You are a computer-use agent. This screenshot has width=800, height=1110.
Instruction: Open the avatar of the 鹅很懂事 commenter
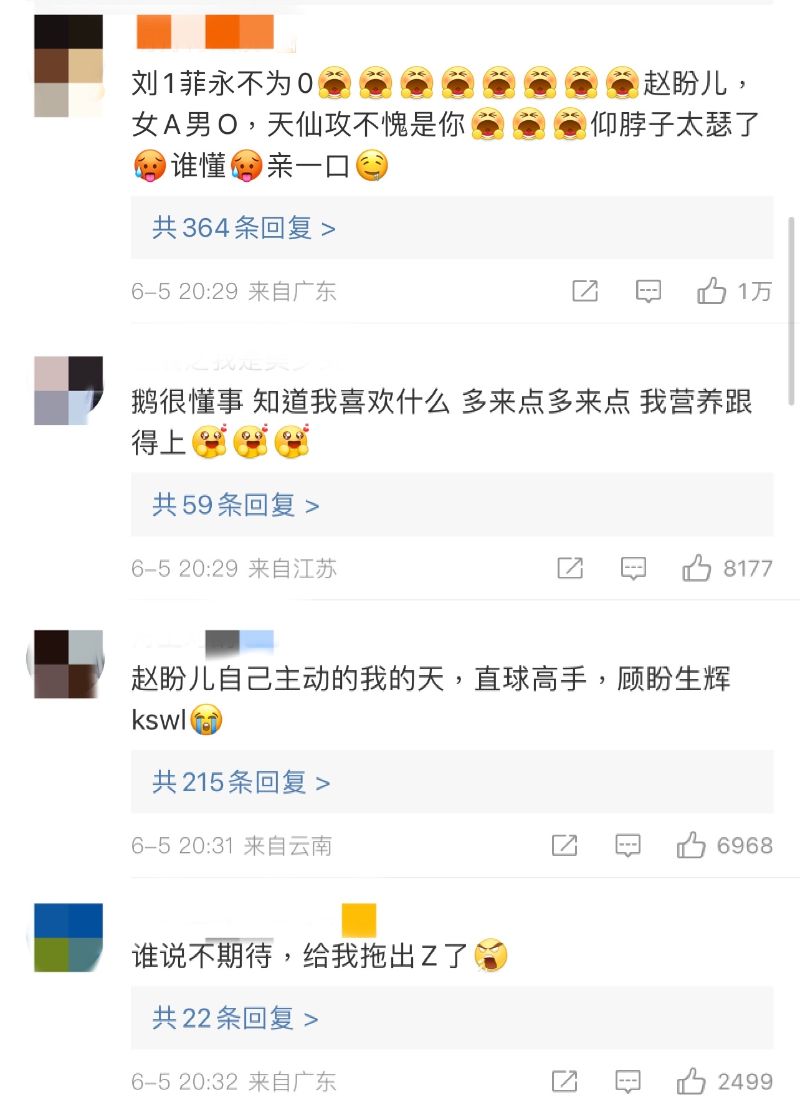click(x=68, y=390)
